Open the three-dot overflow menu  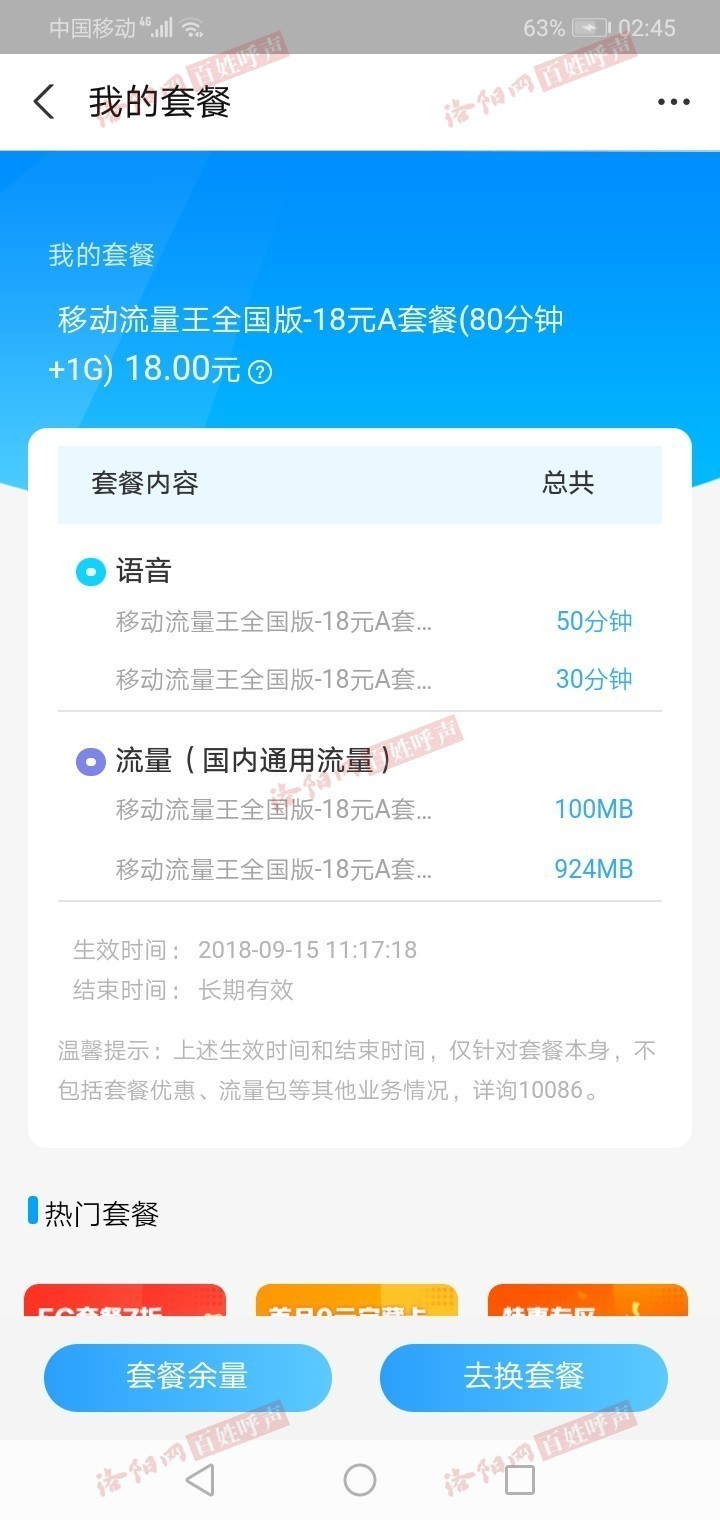(673, 102)
